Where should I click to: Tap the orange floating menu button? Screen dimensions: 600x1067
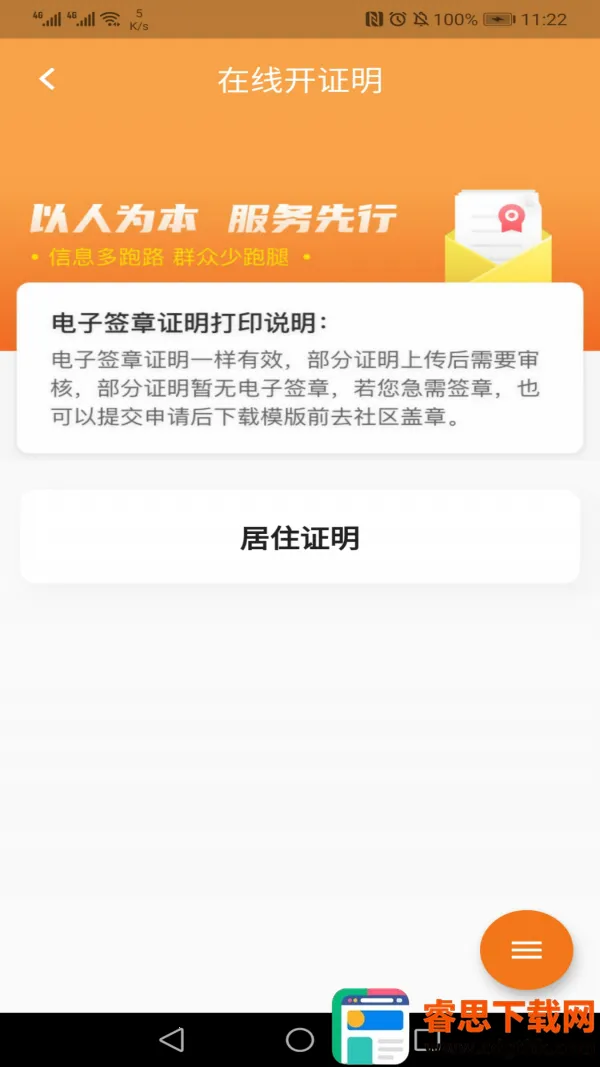click(x=526, y=950)
